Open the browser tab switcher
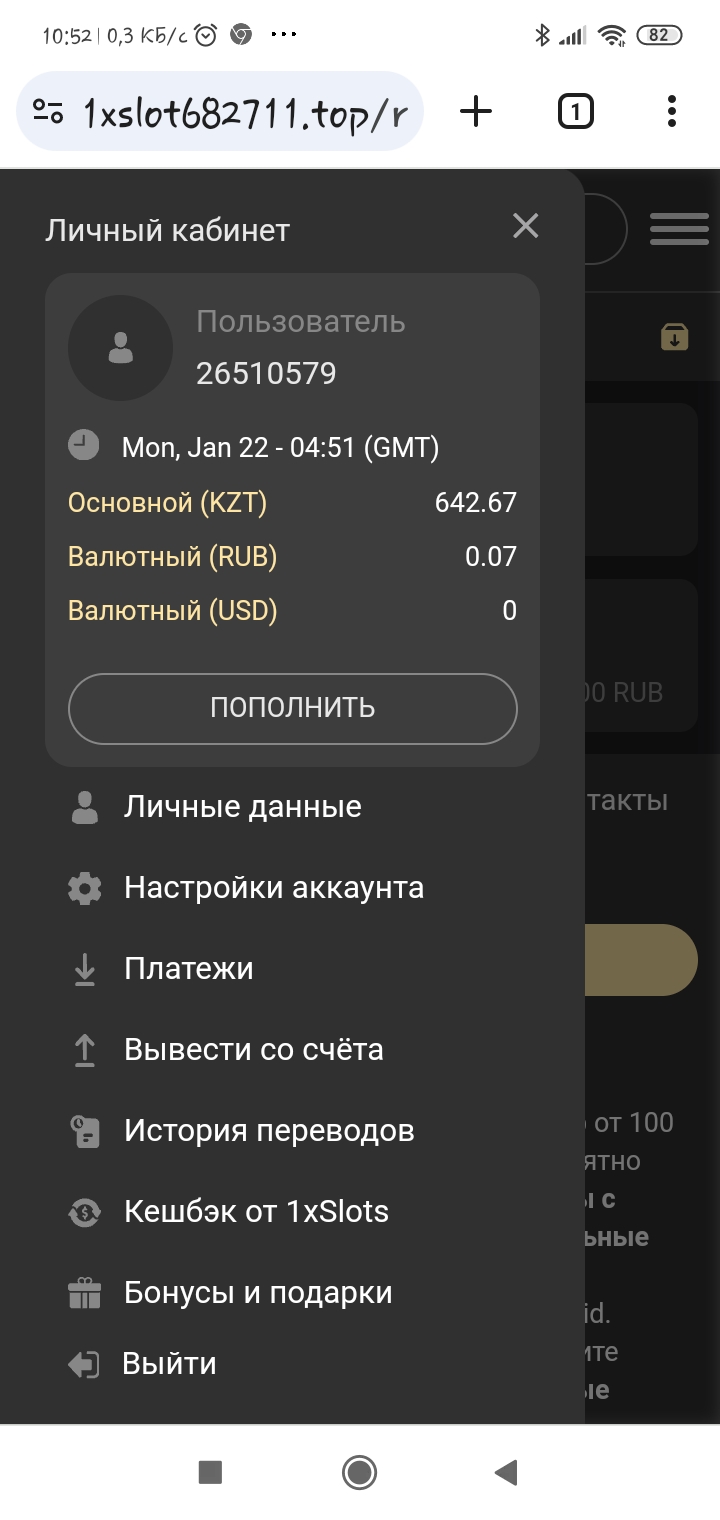The width and height of the screenshot is (720, 1520). click(x=575, y=112)
